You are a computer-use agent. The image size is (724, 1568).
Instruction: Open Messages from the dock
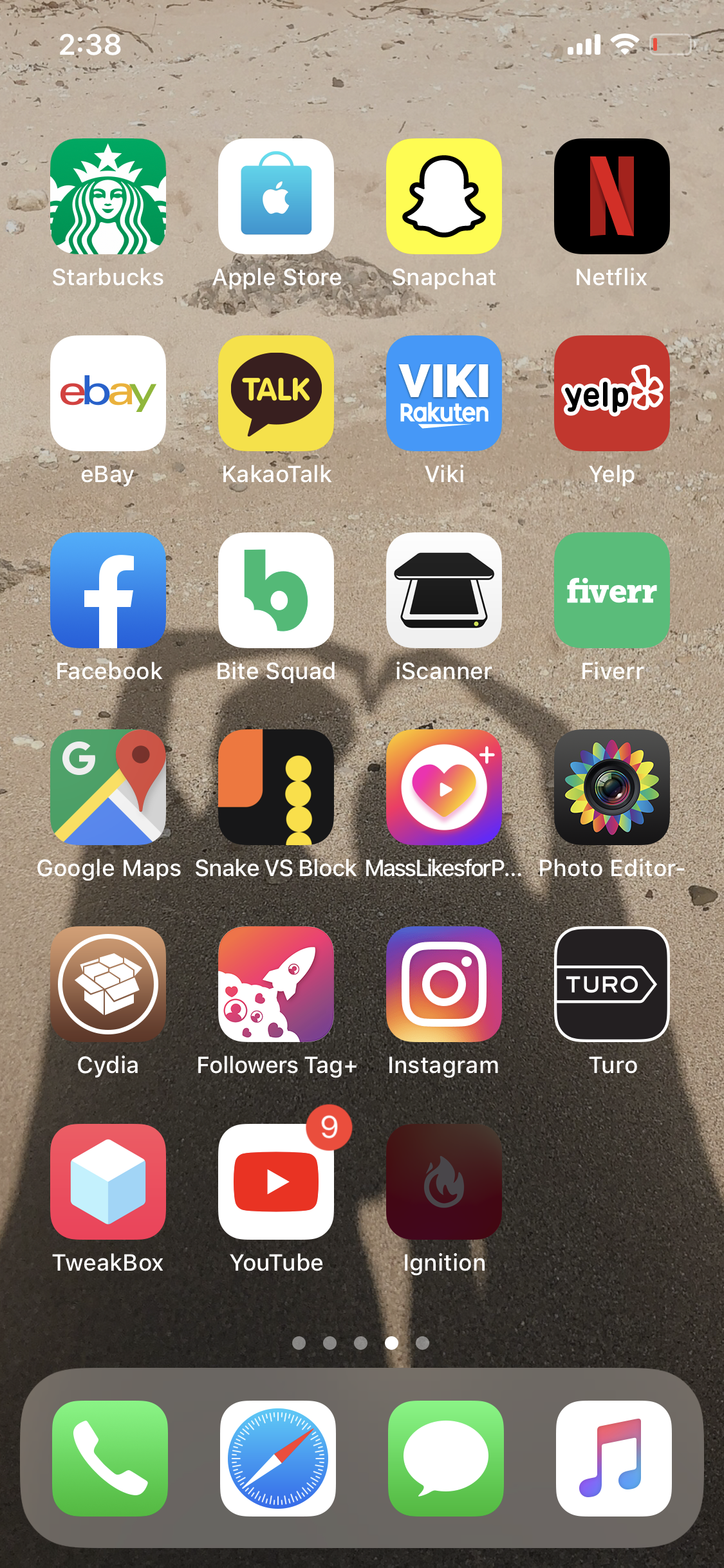click(x=446, y=1459)
